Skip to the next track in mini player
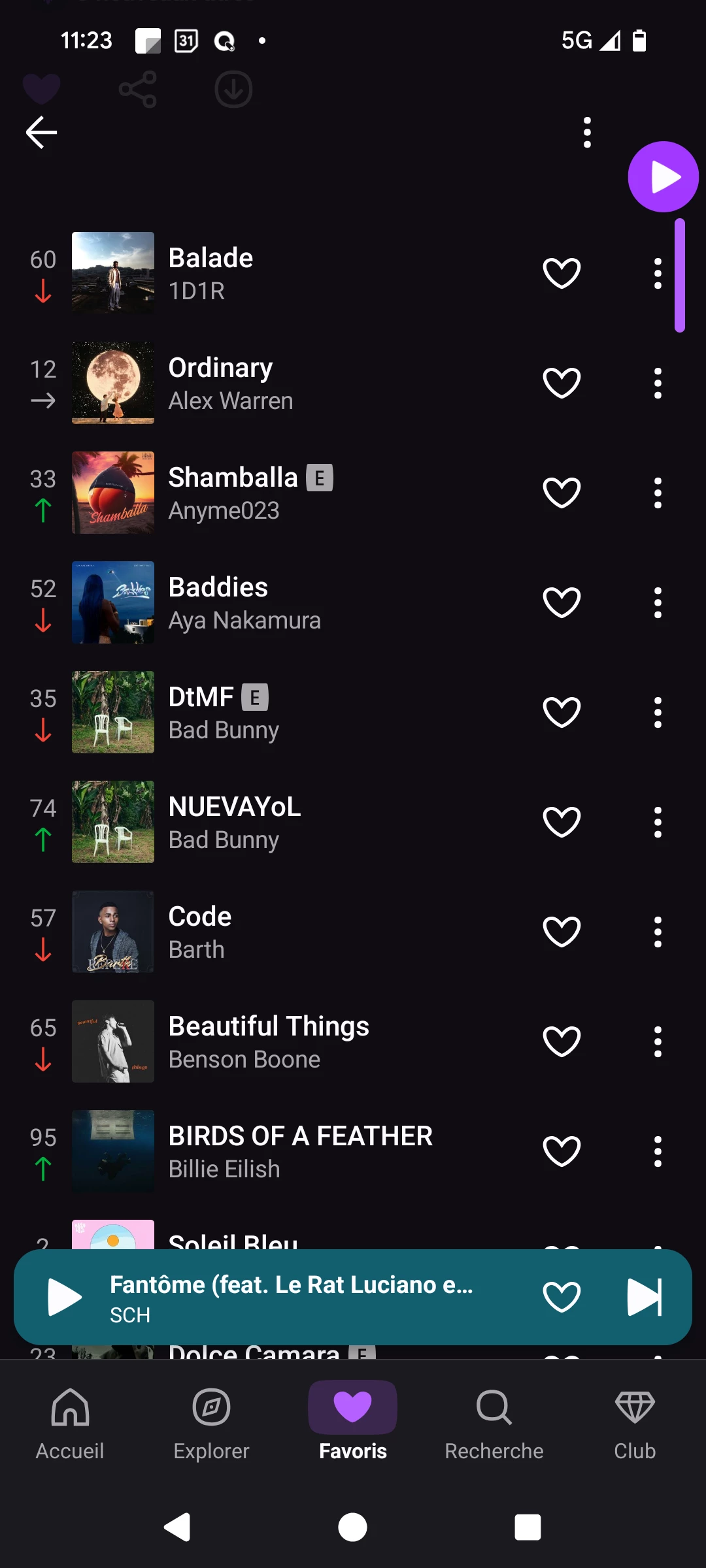Image resolution: width=706 pixels, height=1568 pixels. point(644,1297)
